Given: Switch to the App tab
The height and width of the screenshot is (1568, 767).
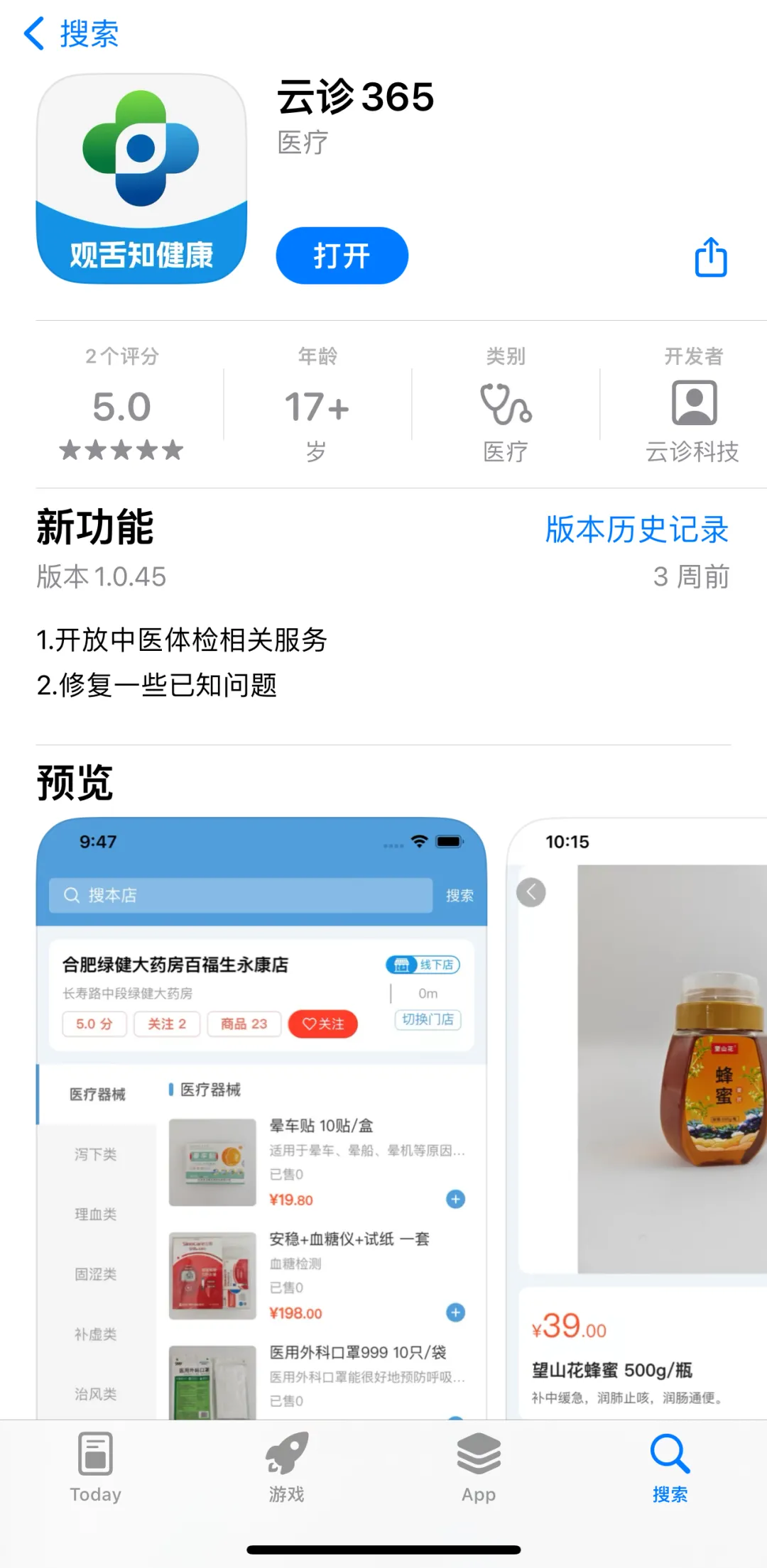Looking at the screenshot, I should click(479, 1468).
